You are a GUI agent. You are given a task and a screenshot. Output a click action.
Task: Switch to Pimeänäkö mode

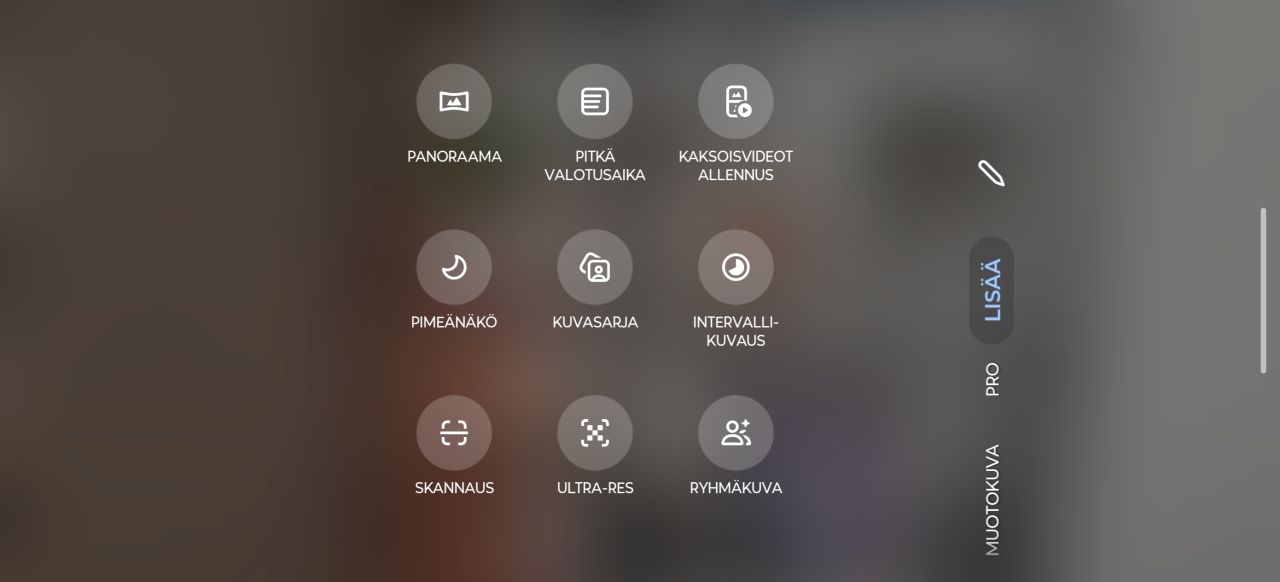click(454, 268)
